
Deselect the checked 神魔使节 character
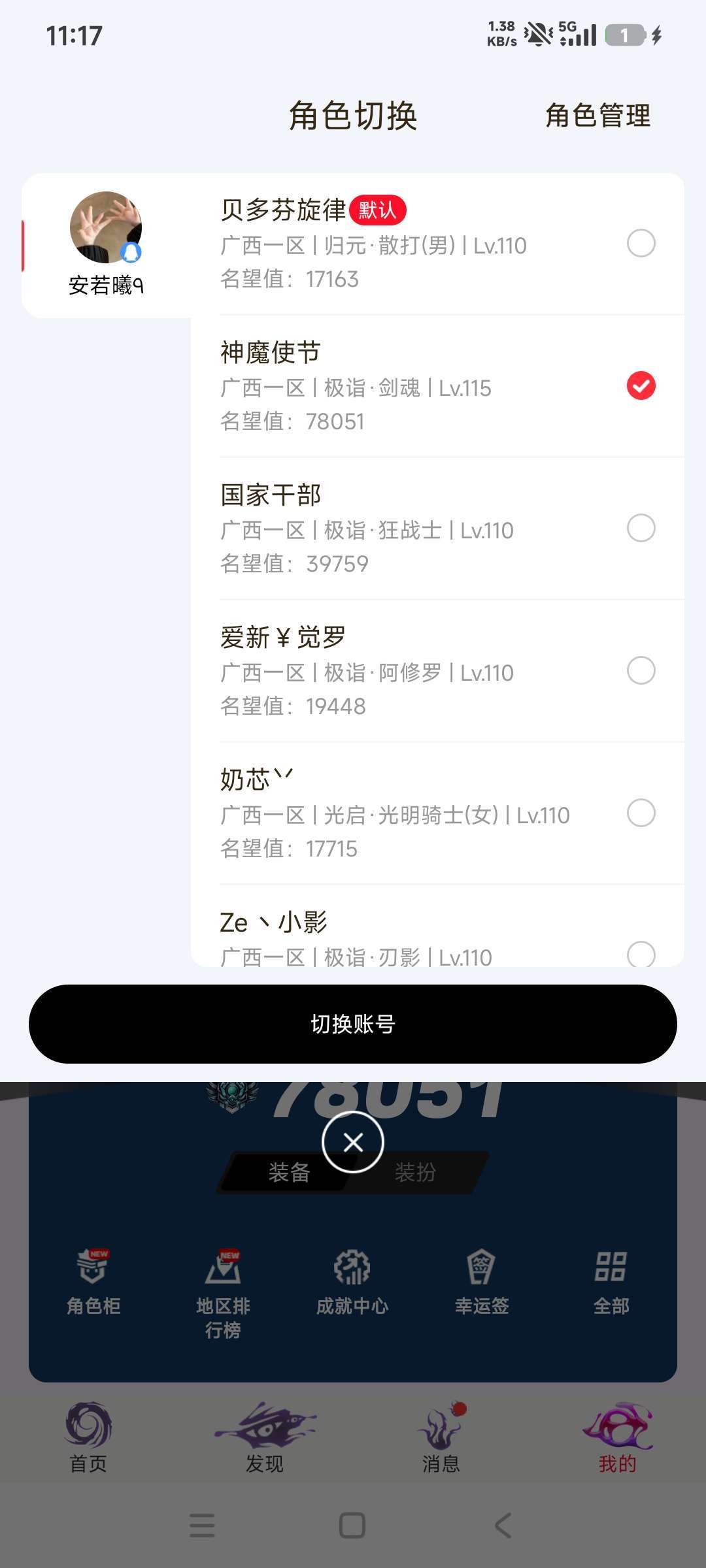pos(642,385)
